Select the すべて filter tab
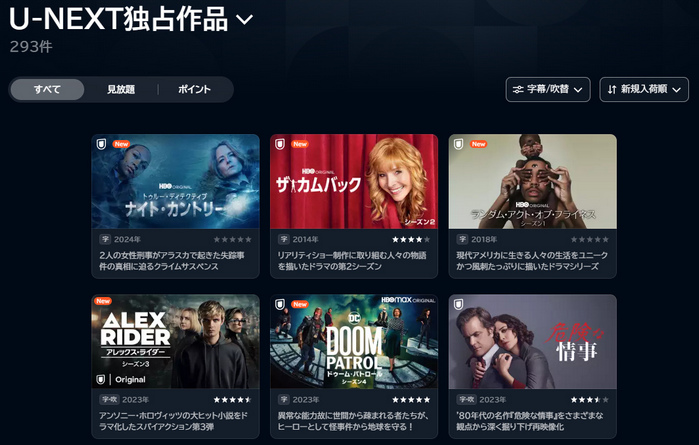699x445 pixels. coord(47,90)
